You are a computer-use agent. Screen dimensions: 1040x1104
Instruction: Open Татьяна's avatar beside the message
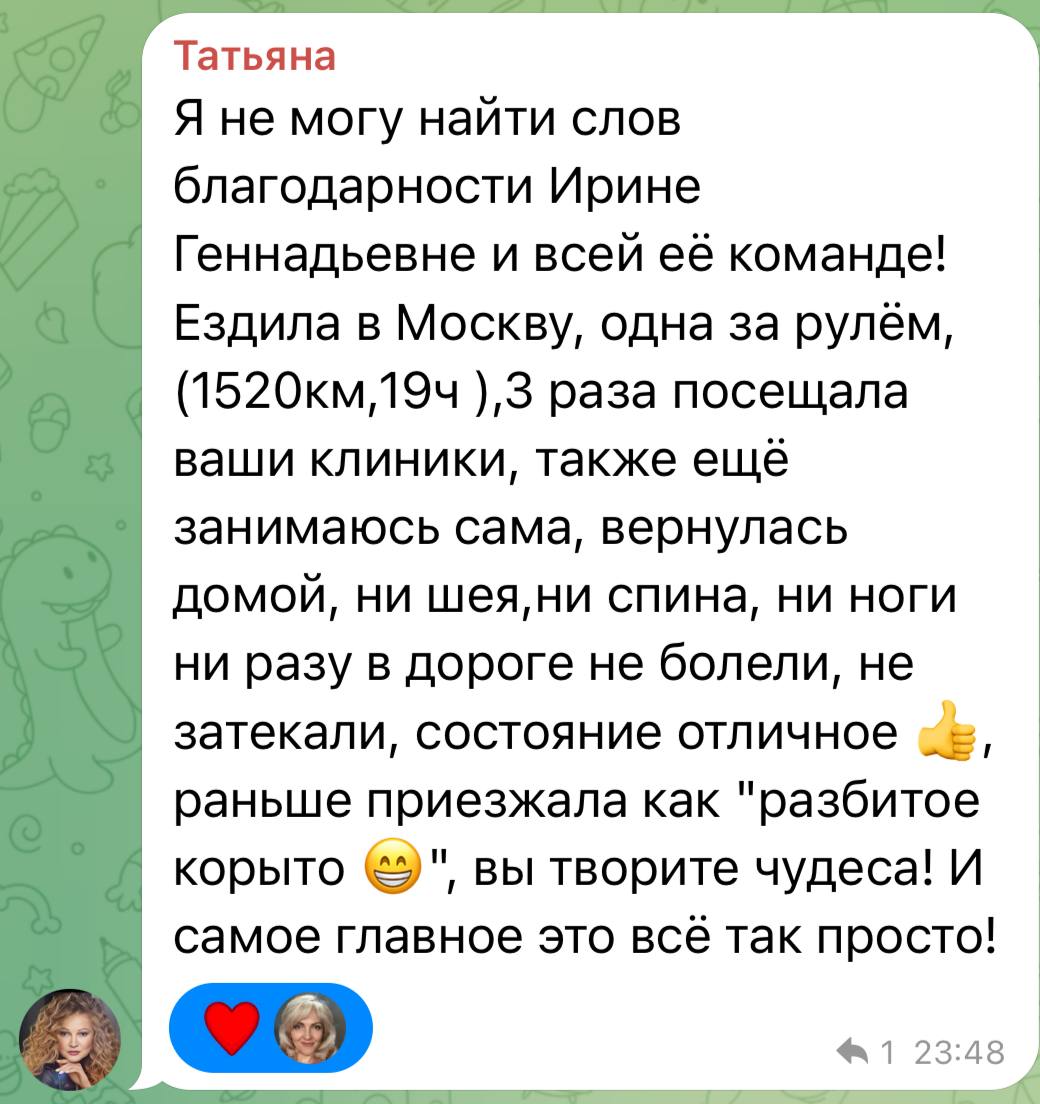pyautogui.click(x=70, y=1040)
